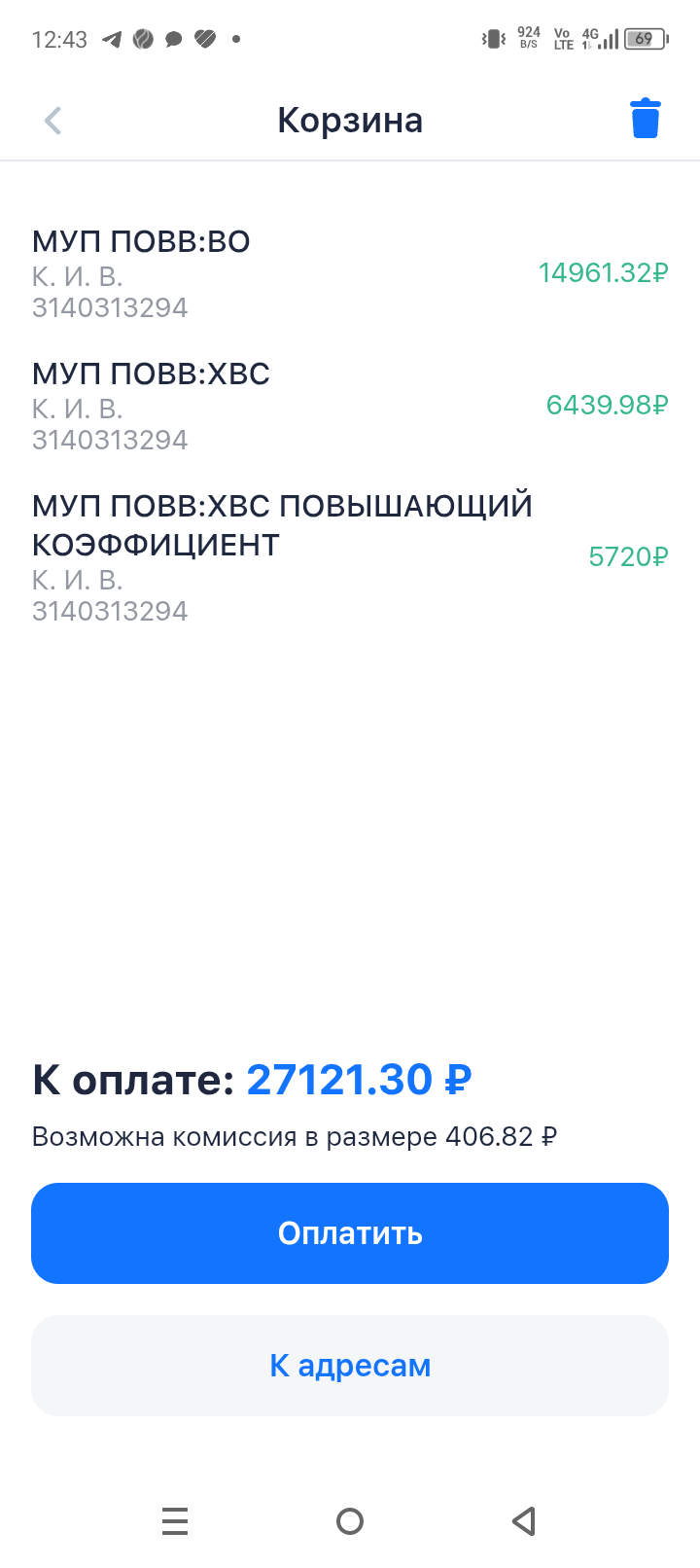700x1568 pixels.
Task: Tap the recent apps icon in navigation bar
Action: [x=175, y=1521]
